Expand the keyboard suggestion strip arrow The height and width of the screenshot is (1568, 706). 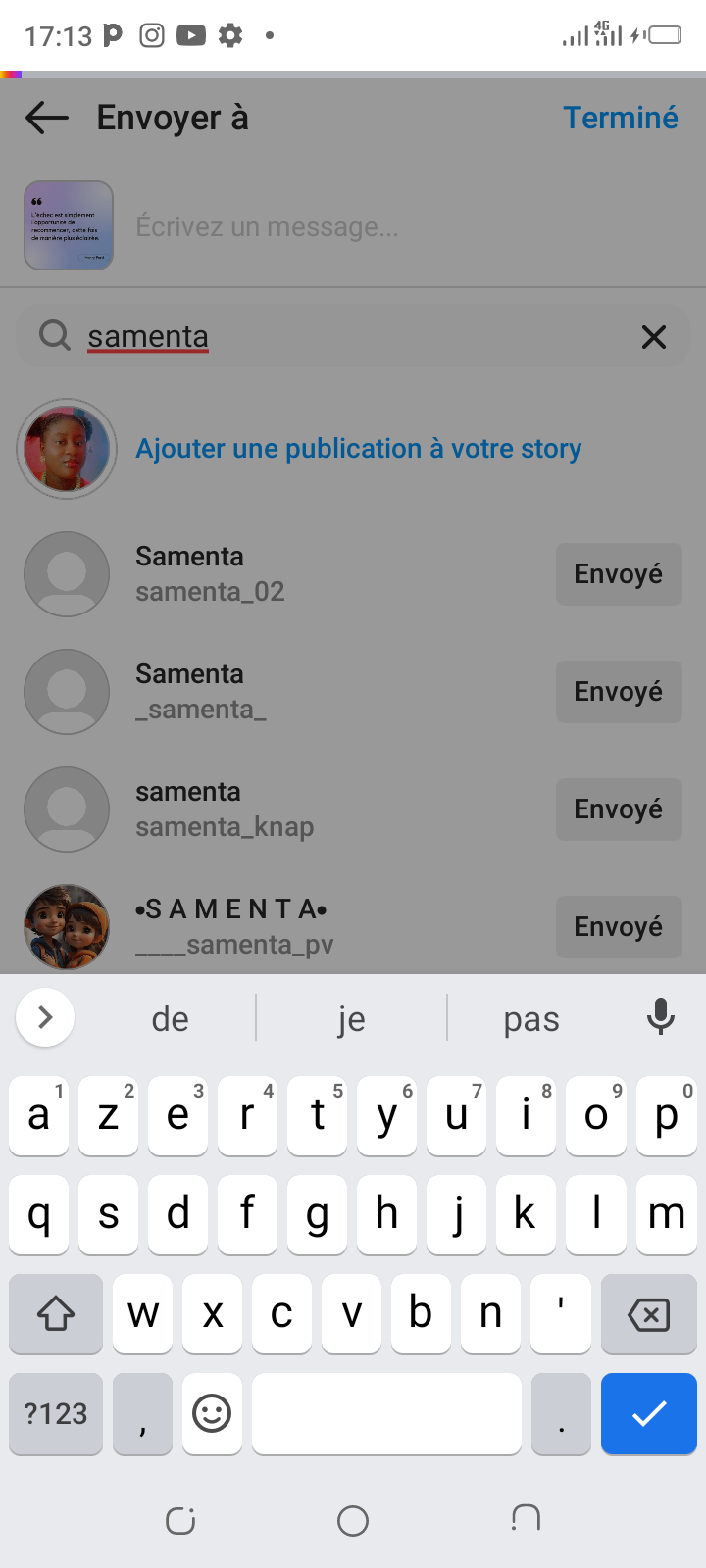[45, 1018]
